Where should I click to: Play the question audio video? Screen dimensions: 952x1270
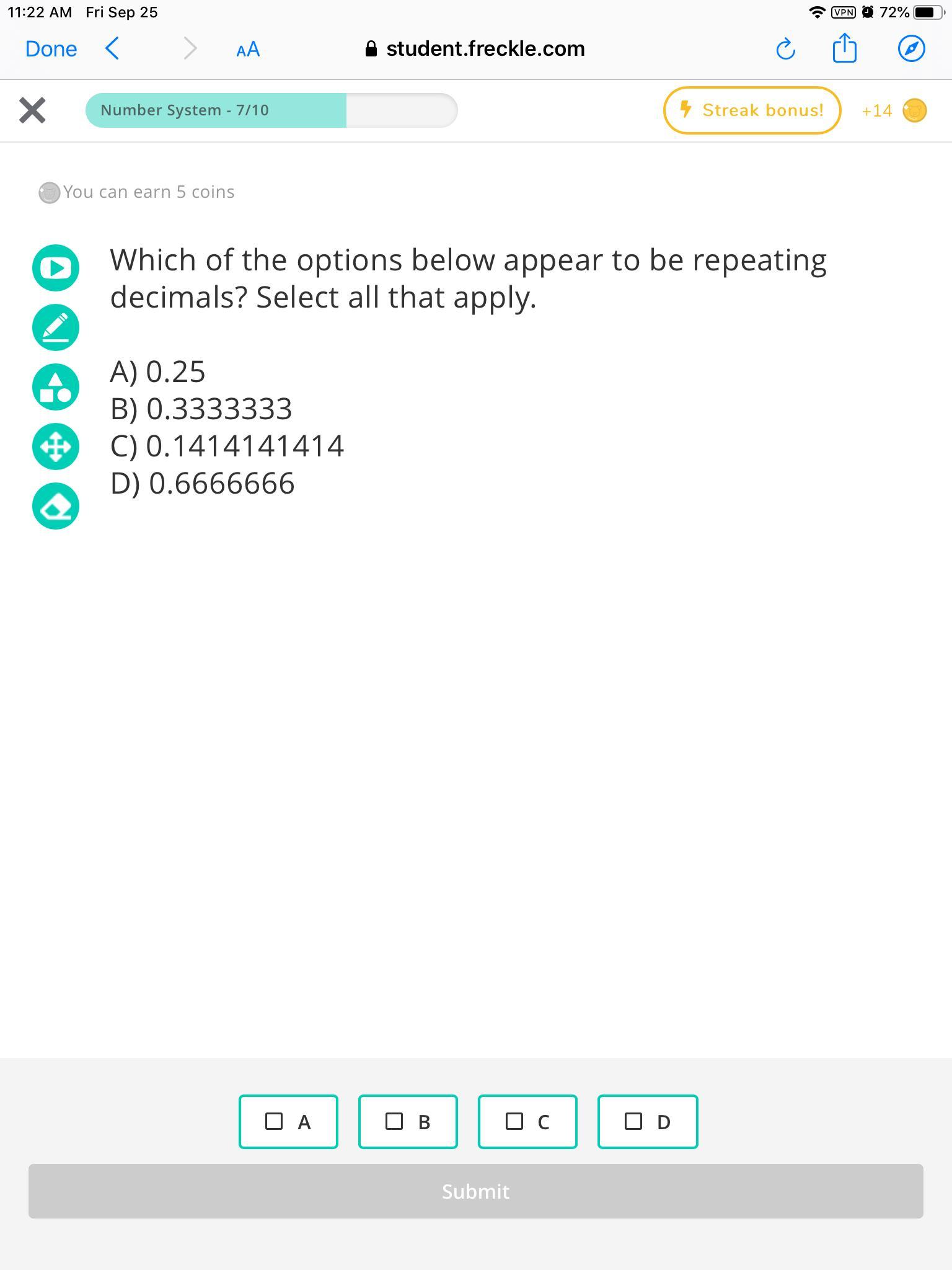click(x=56, y=268)
